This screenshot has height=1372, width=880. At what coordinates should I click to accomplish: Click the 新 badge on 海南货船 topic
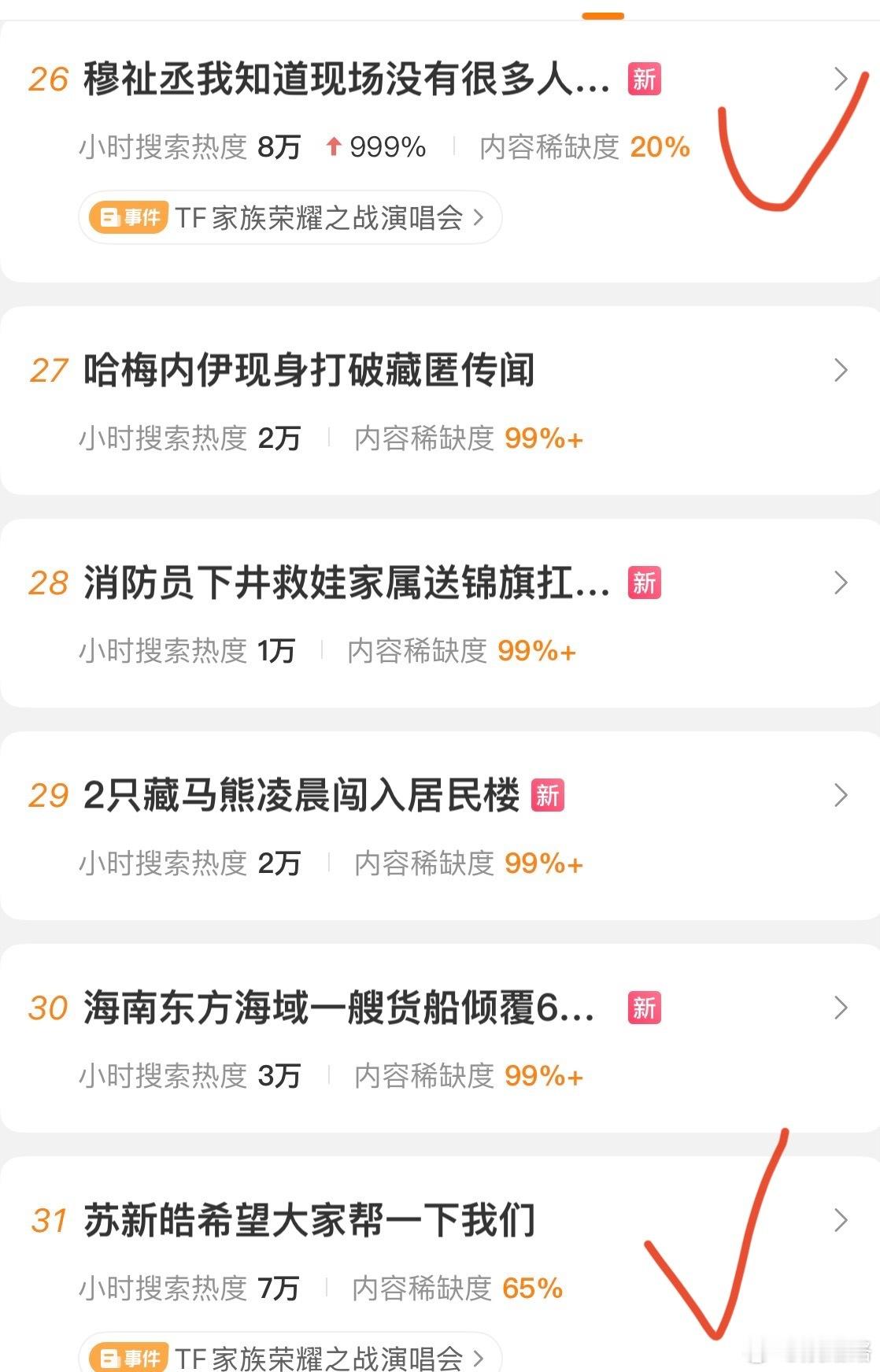click(x=643, y=1008)
